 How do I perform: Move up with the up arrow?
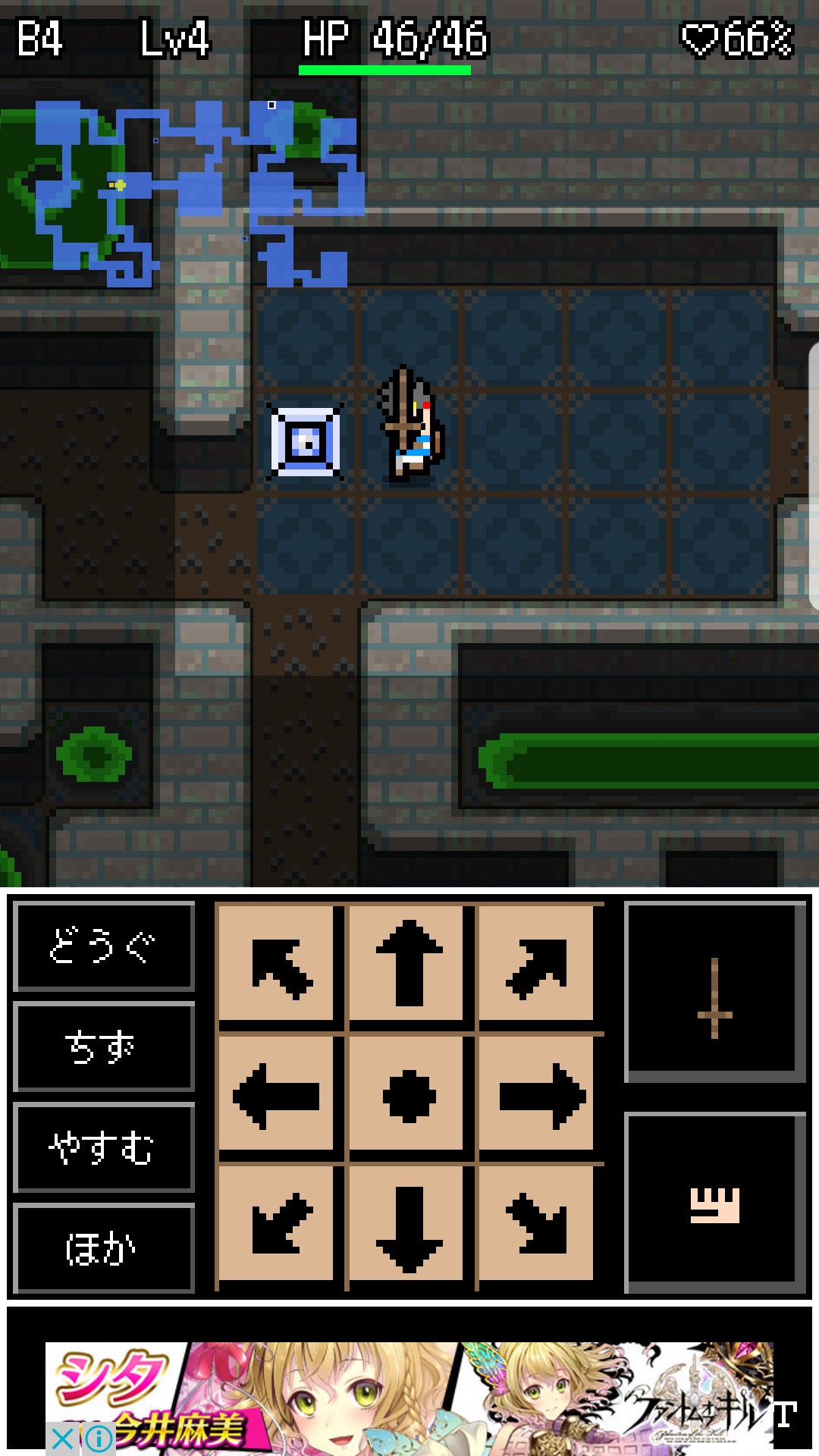[x=407, y=963]
